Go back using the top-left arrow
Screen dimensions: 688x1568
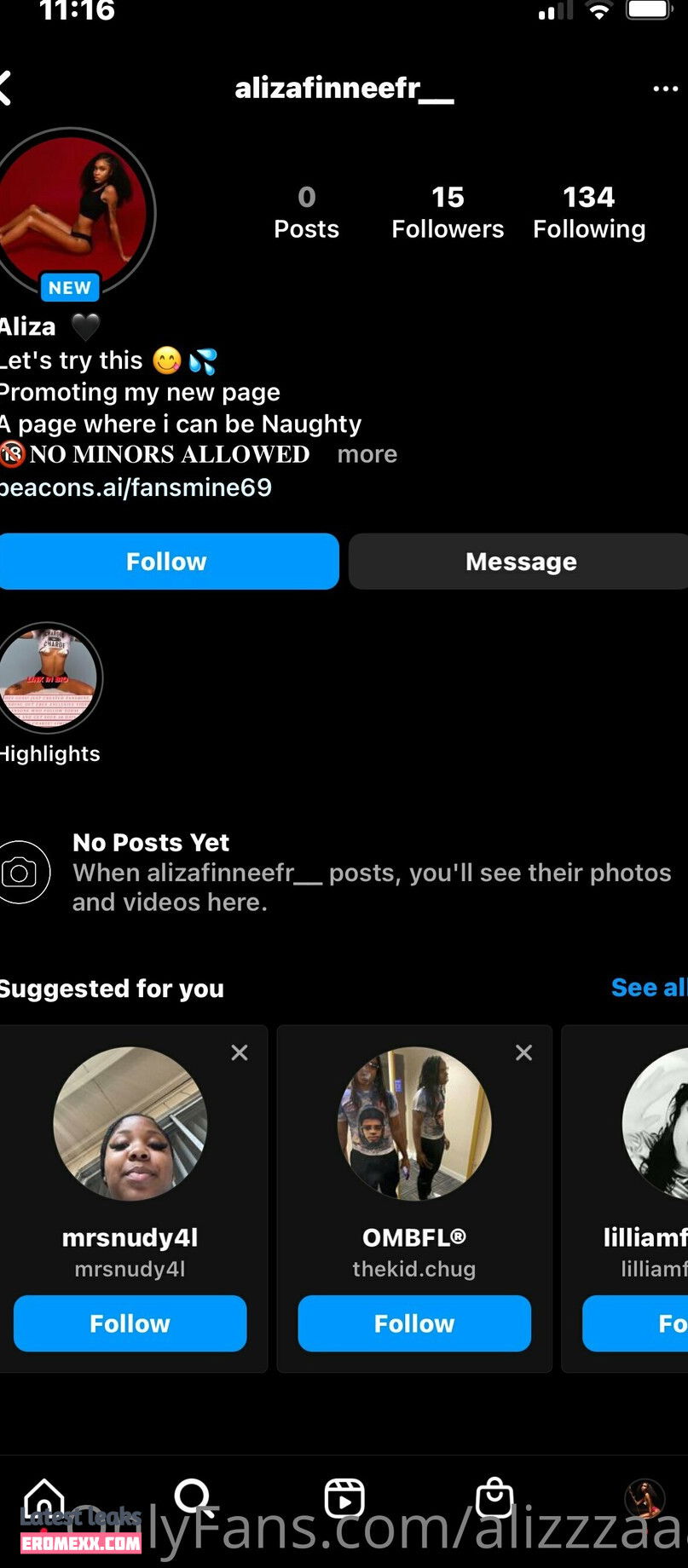click(7, 89)
